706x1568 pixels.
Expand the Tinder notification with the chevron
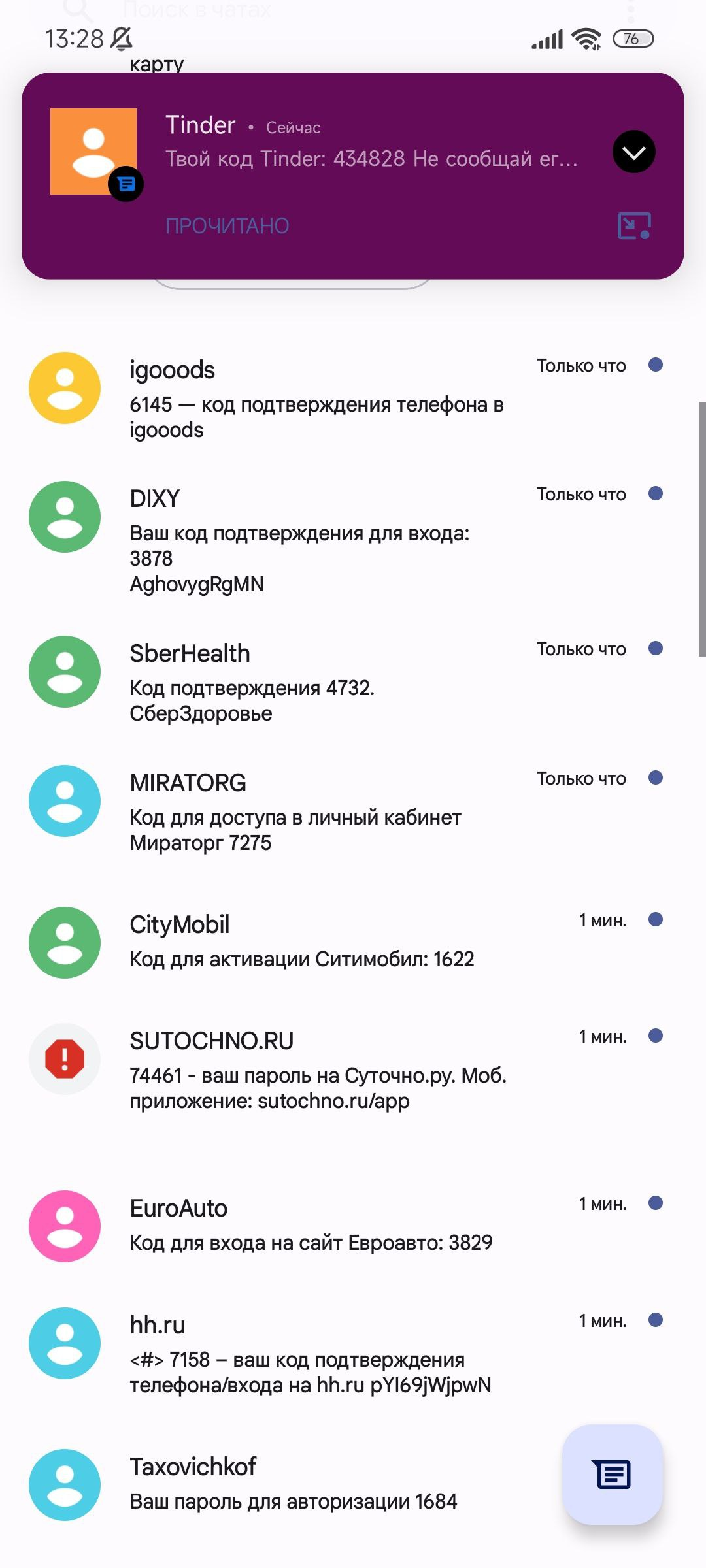(633, 152)
